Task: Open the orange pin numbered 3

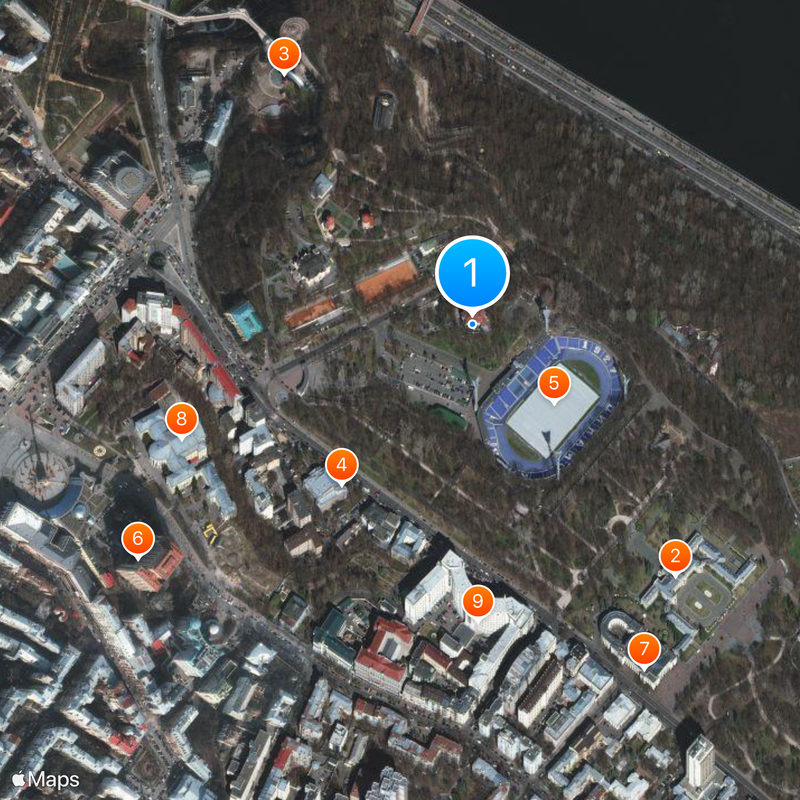Action: 284,53
